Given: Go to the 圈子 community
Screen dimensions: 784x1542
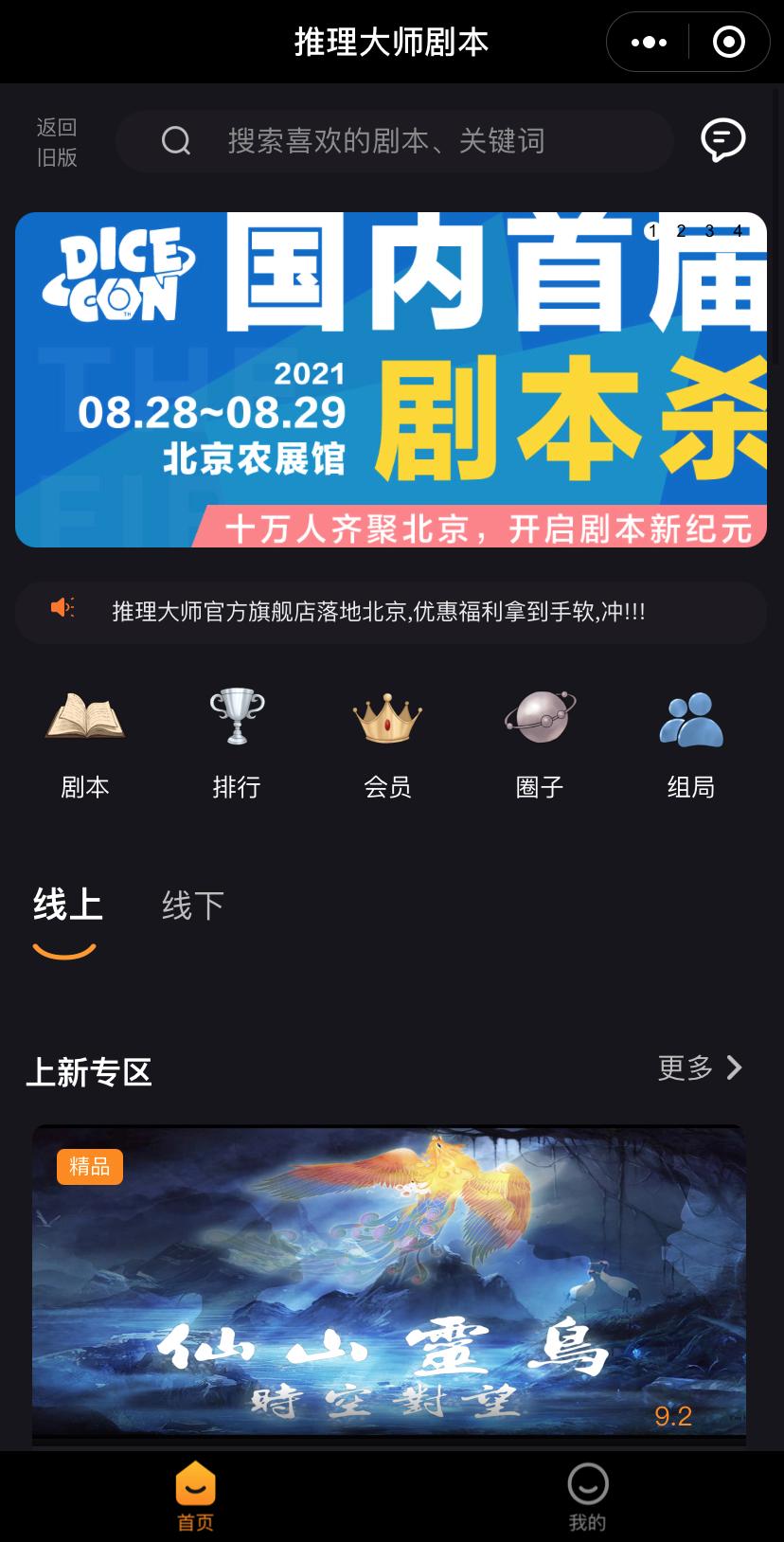Looking at the screenshot, I should 540,744.
